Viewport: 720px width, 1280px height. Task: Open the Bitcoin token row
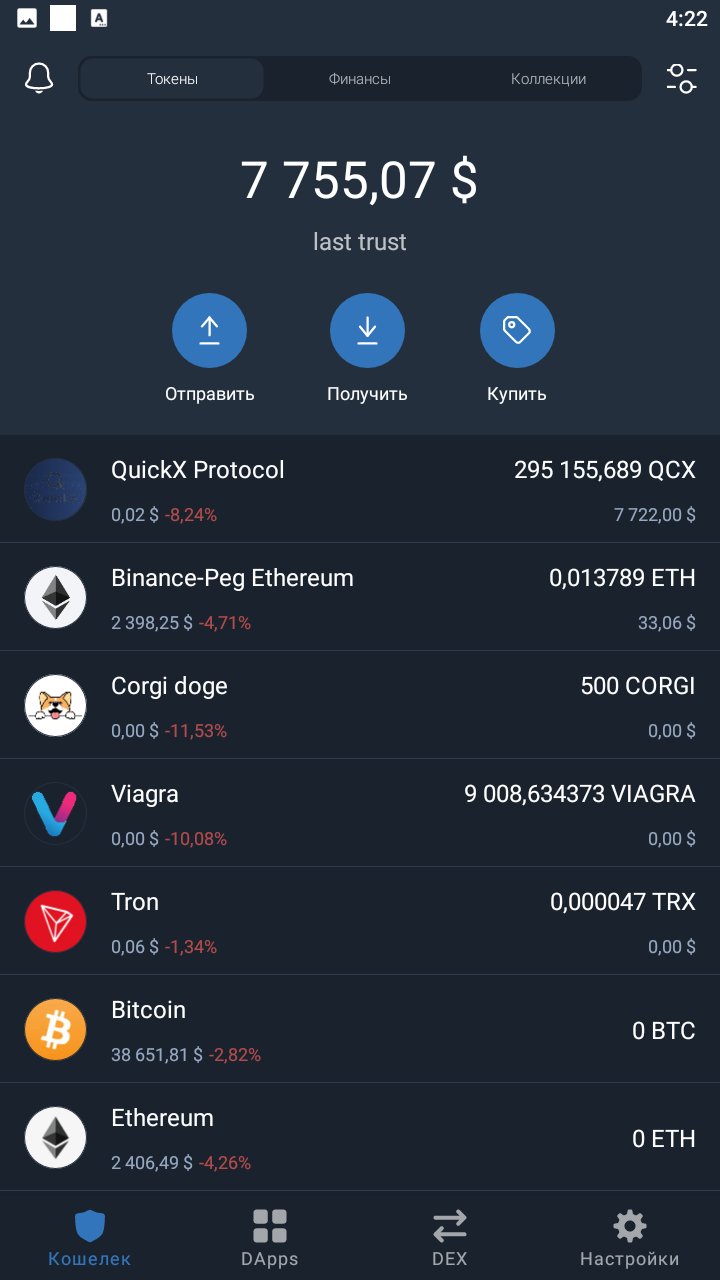[x=360, y=1029]
